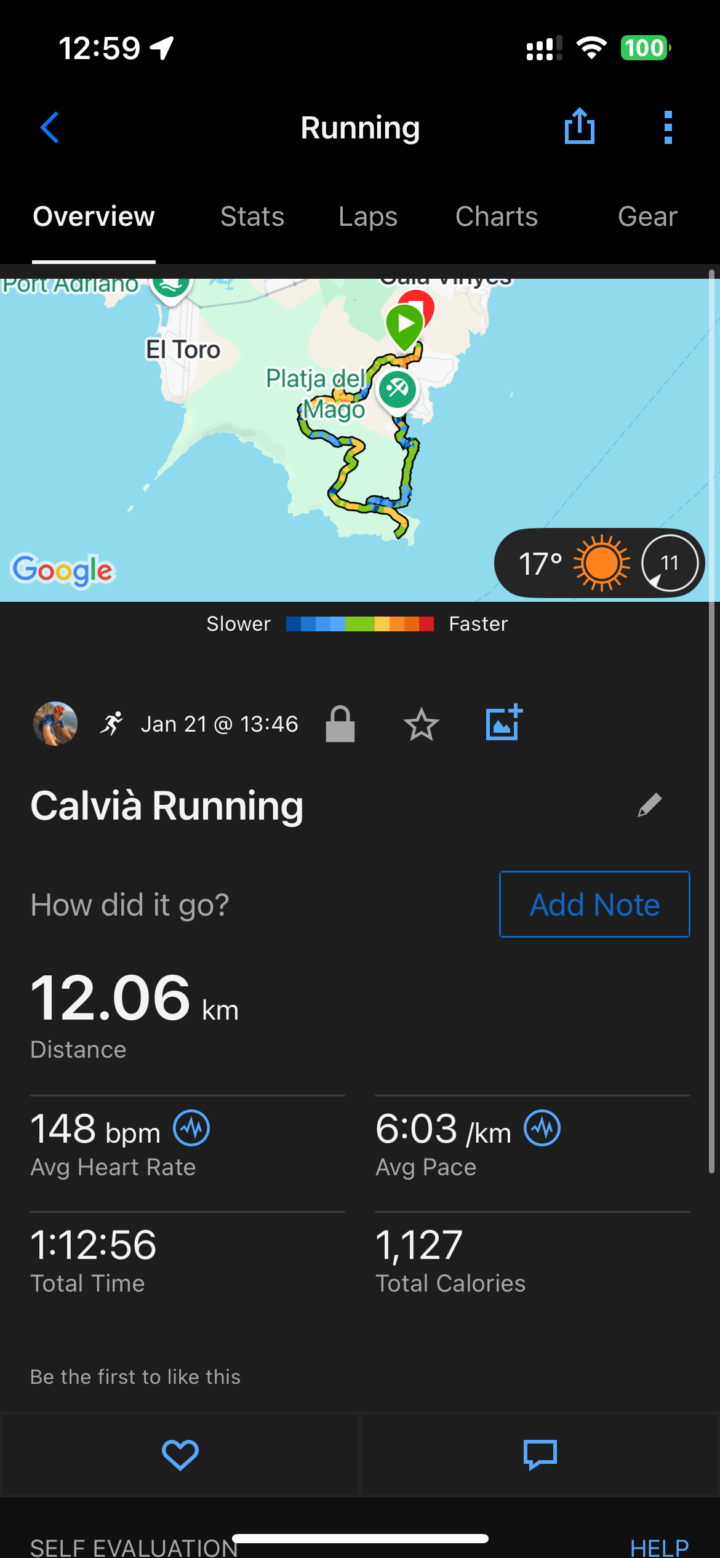The height and width of the screenshot is (1558, 720).
Task: Open the three-dot overflow menu
Action: 668,128
